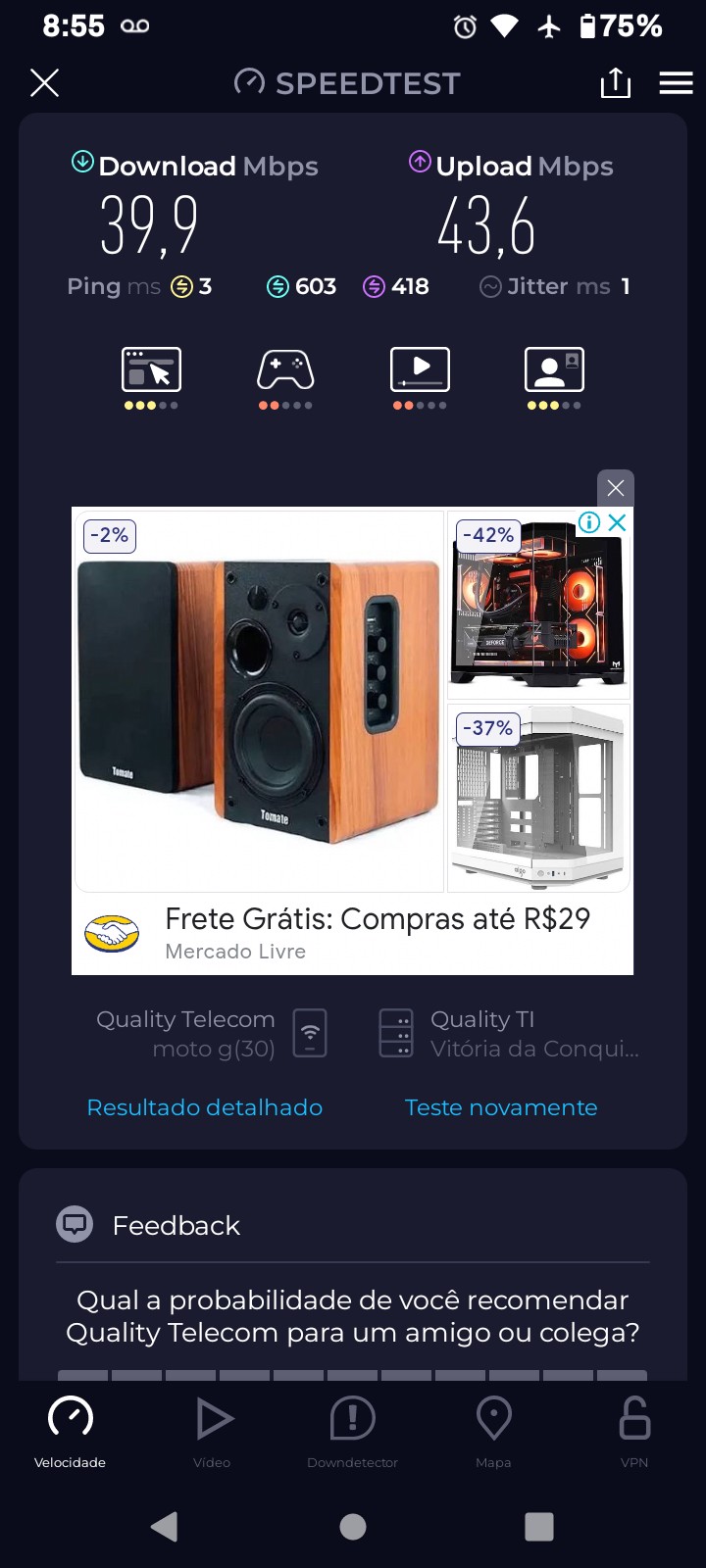
Task: Share the speed test result
Action: pos(615,83)
